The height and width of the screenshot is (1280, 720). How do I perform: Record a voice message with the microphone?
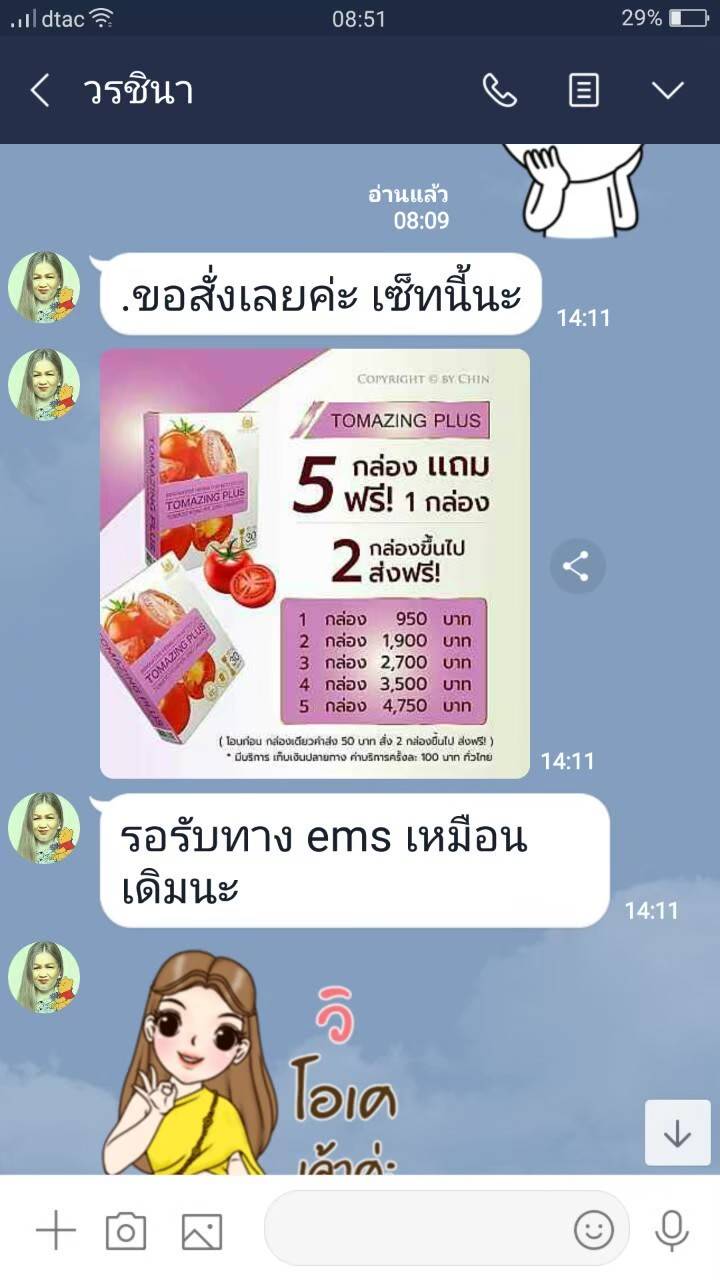(670, 1230)
